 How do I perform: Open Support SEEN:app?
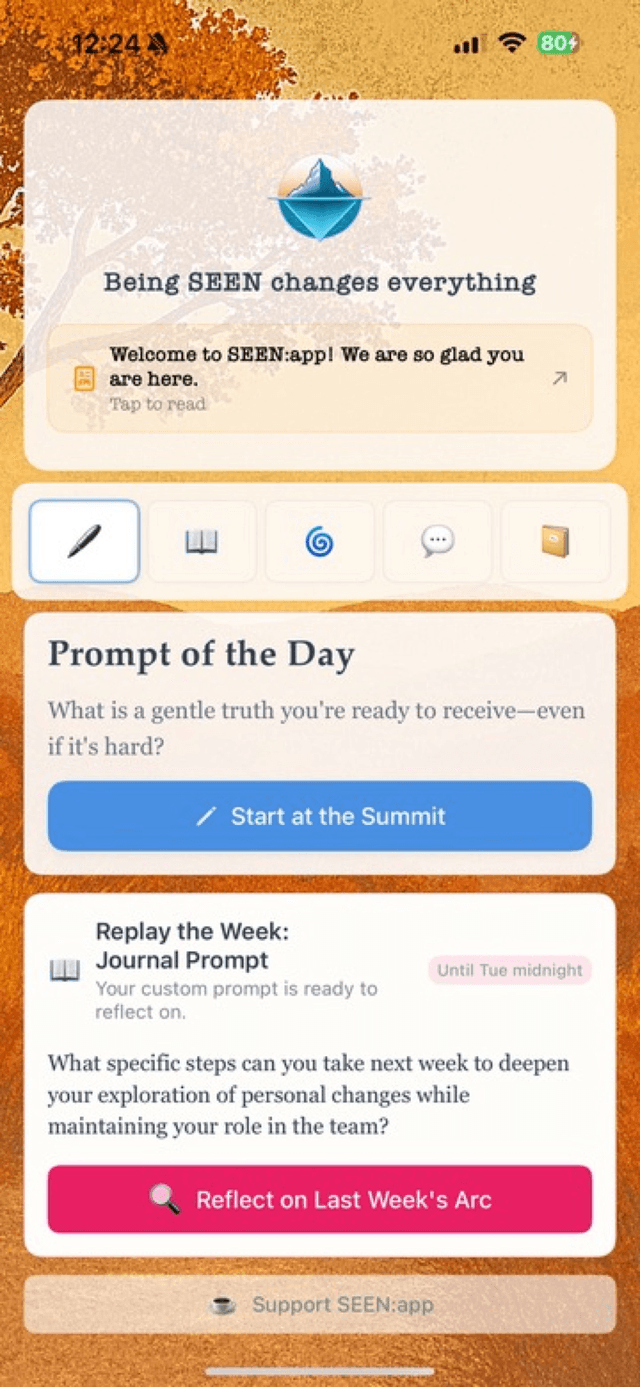319,1304
